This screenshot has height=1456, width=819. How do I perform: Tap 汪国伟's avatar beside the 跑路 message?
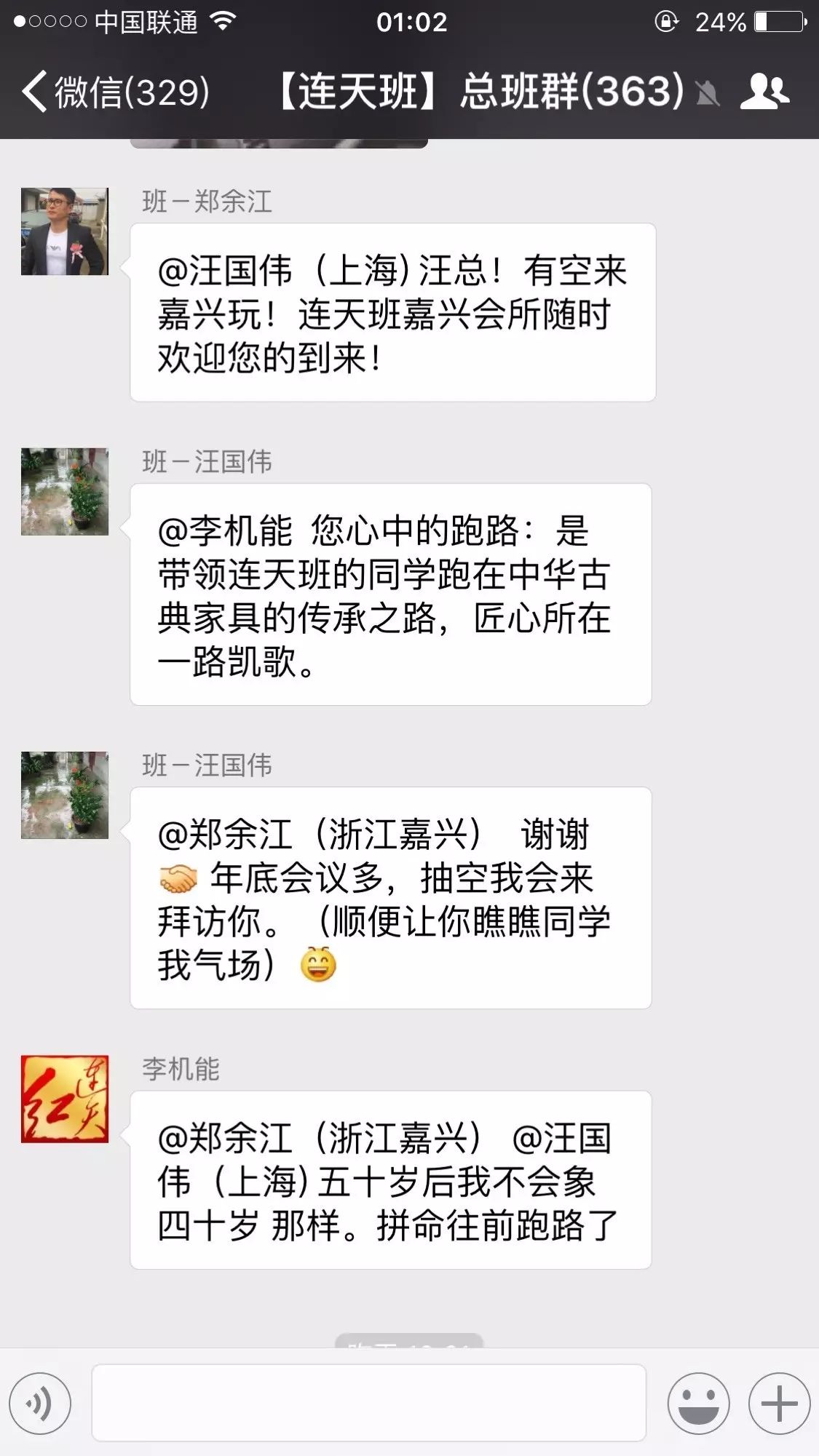[65, 492]
